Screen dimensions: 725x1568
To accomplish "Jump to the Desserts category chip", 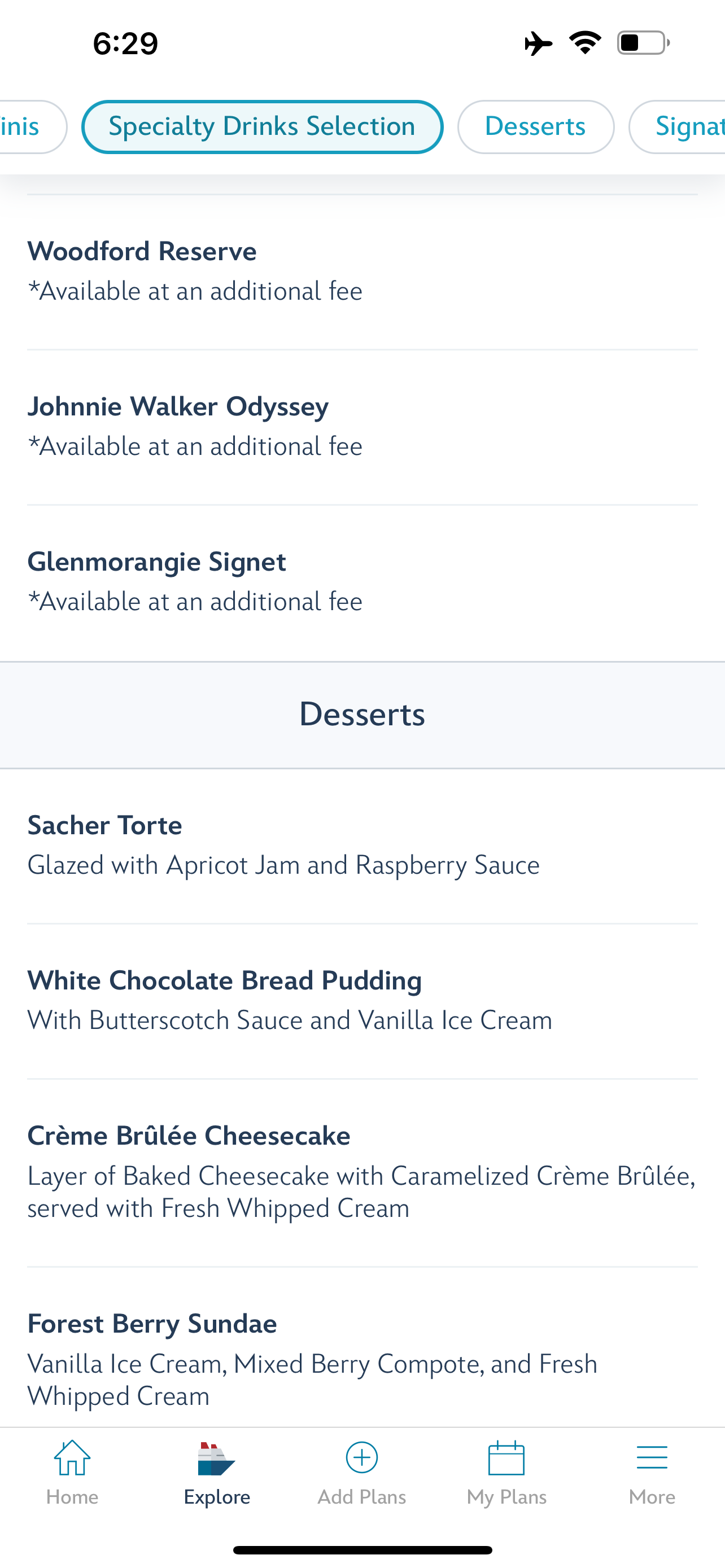I will pos(535,126).
